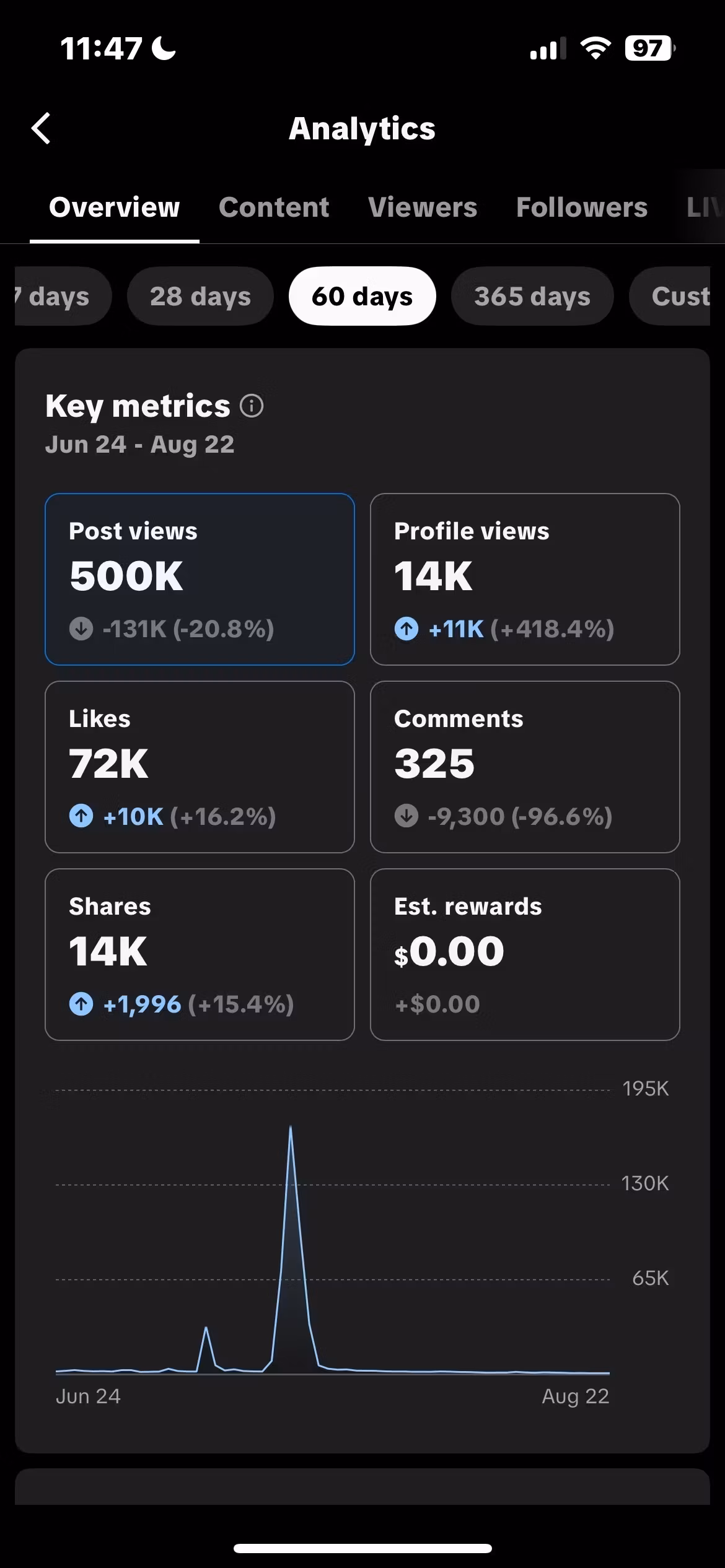Select the 7 days range chip

click(63, 296)
